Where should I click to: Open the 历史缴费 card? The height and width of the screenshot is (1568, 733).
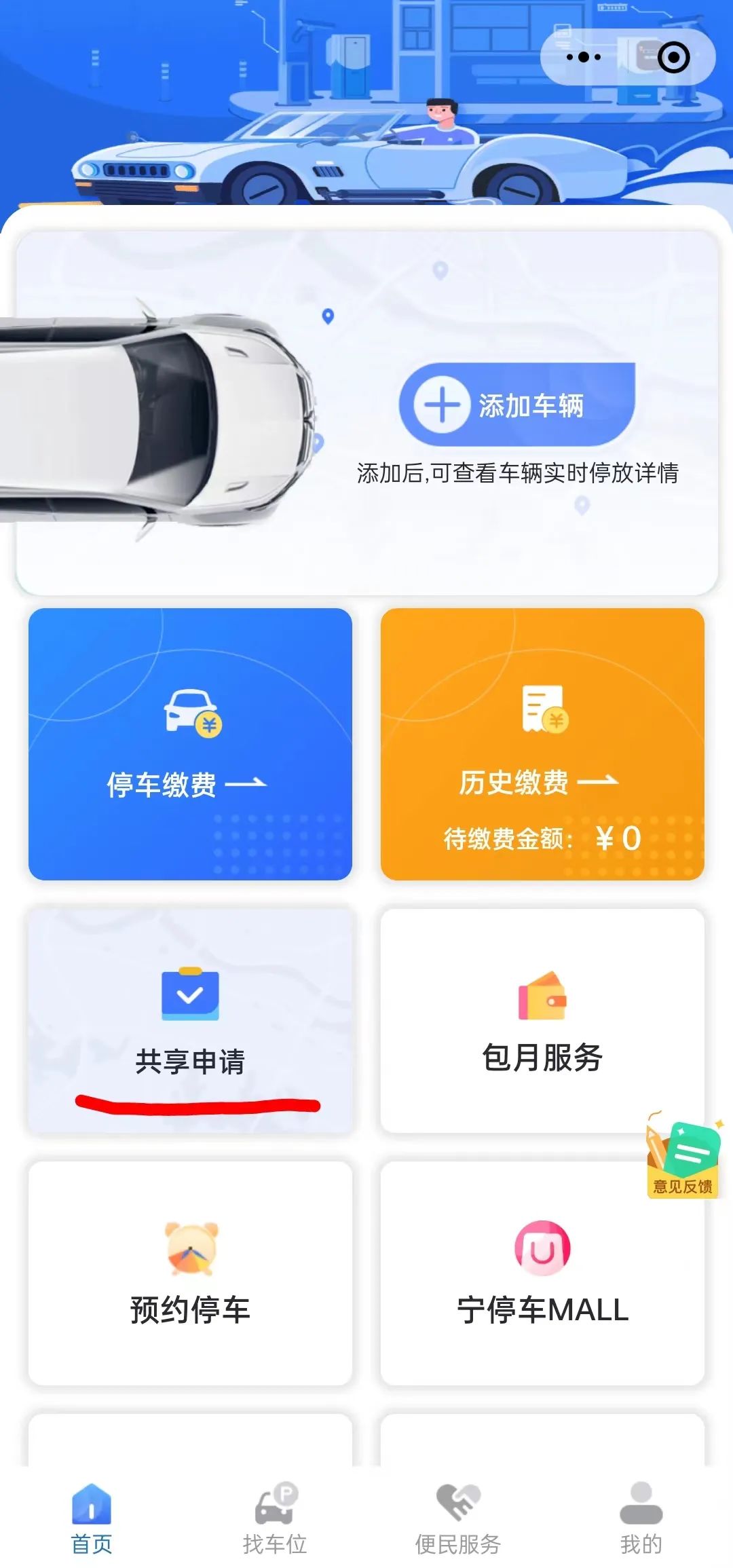(x=542, y=744)
